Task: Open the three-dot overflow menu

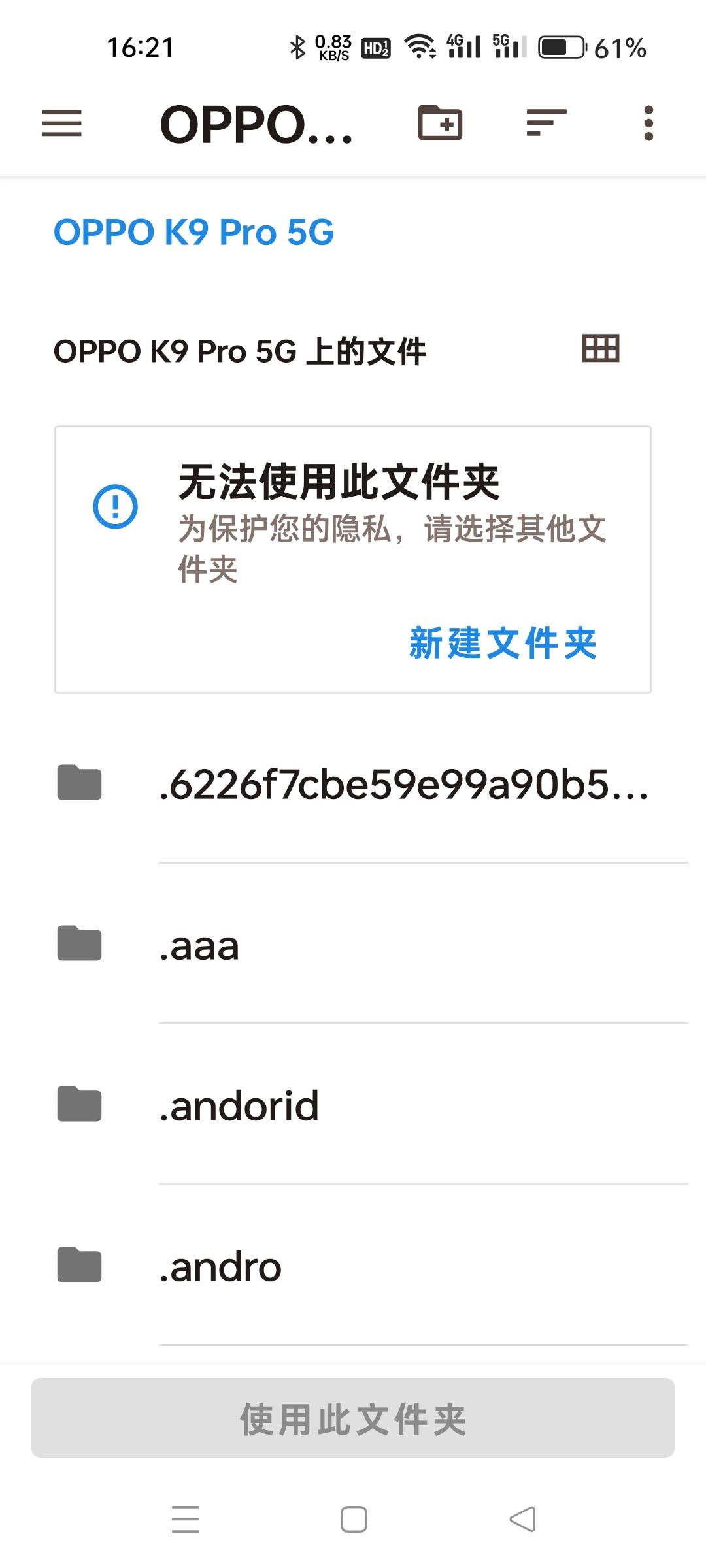Action: click(x=648, y=124)
